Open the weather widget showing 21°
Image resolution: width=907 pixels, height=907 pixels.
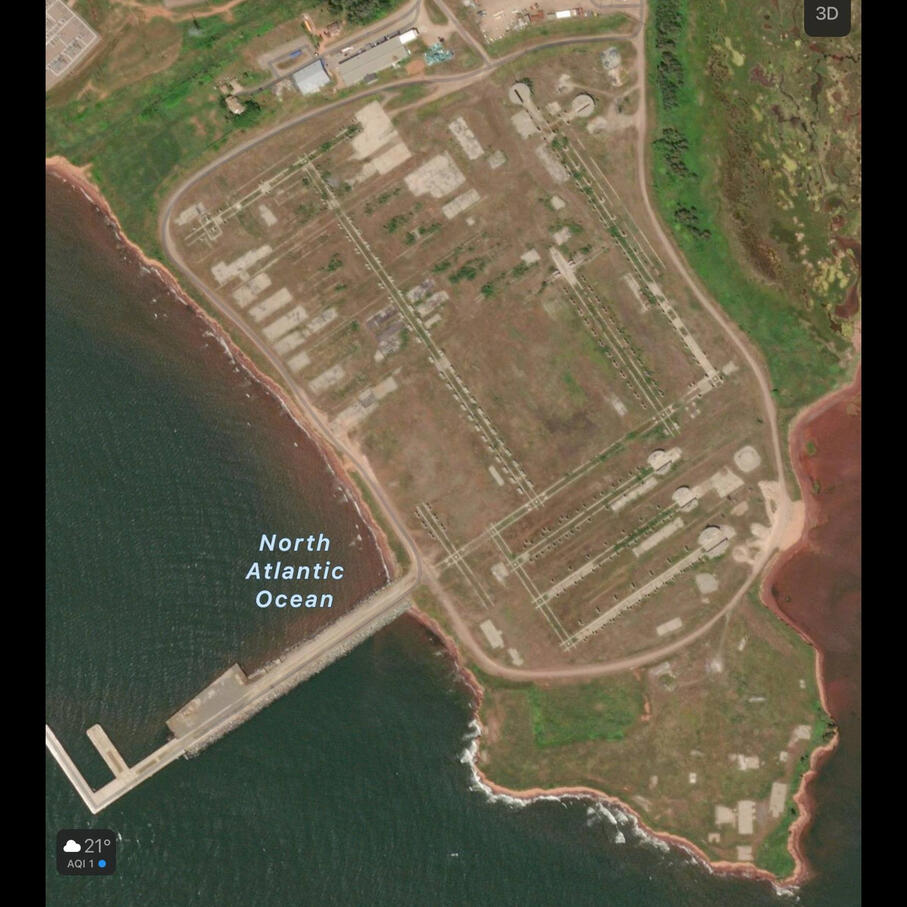pos(85,852)
